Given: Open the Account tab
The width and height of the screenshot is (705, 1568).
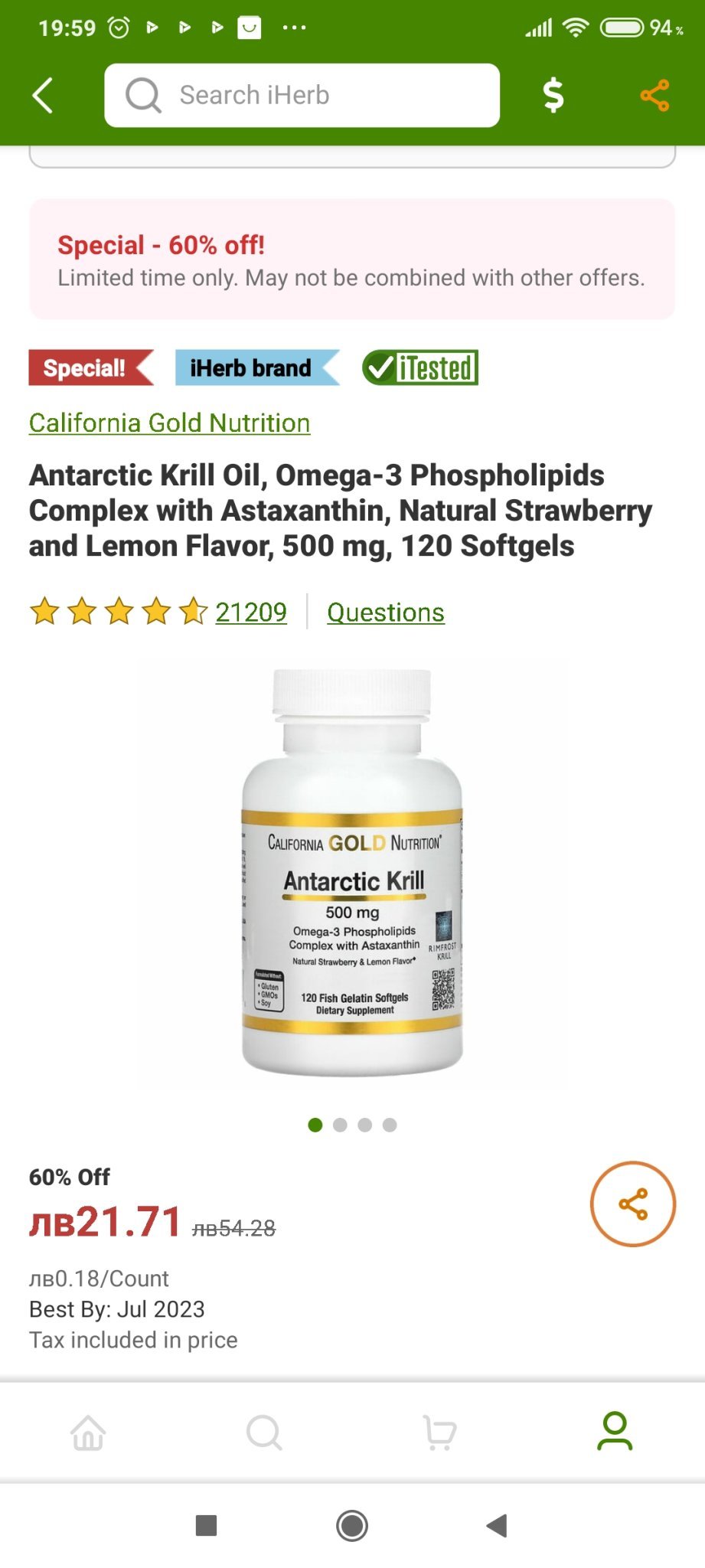Looking at the screenshot, I should 615,1432.
